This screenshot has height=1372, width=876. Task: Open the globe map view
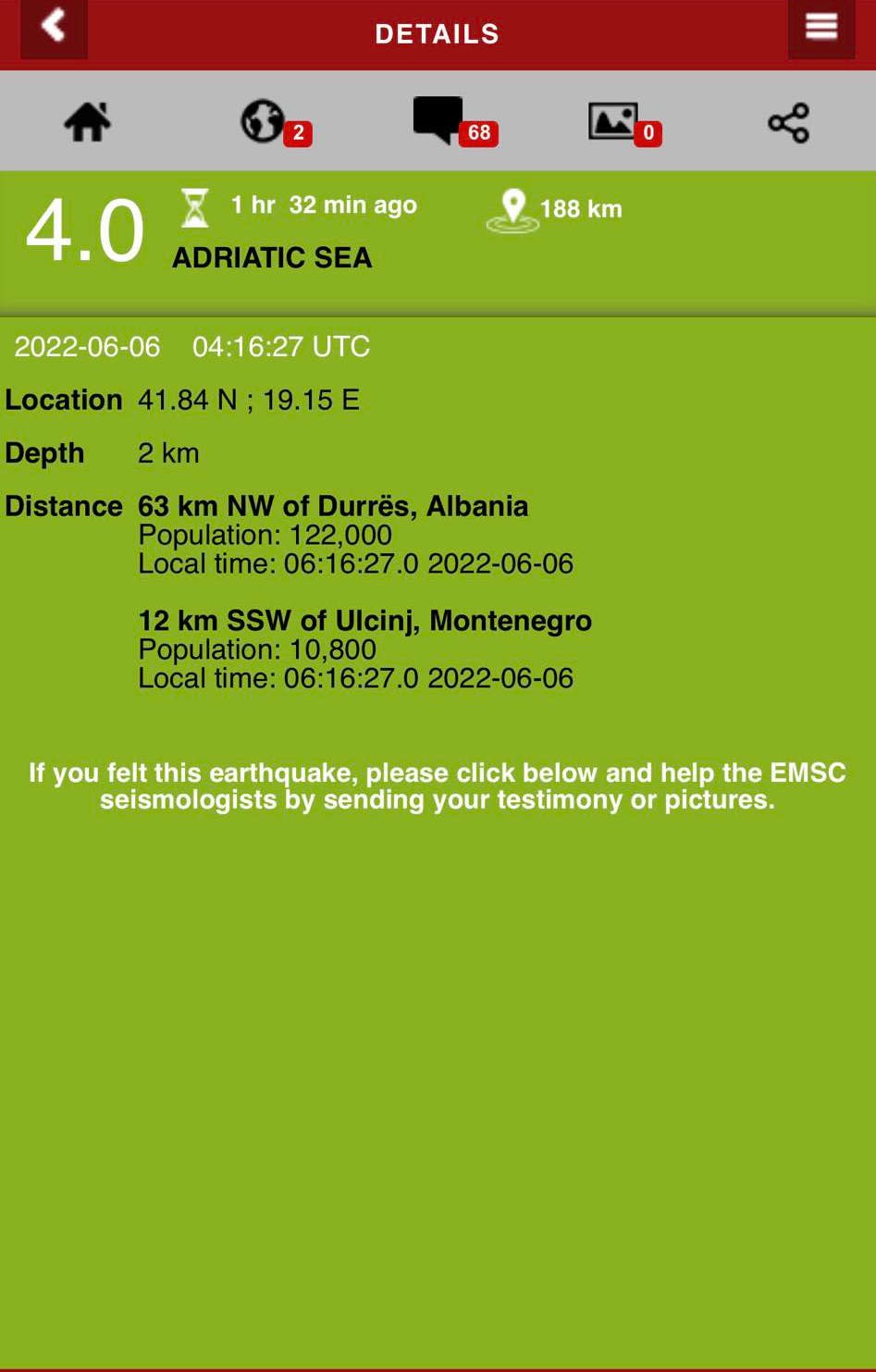coord(264,121)
